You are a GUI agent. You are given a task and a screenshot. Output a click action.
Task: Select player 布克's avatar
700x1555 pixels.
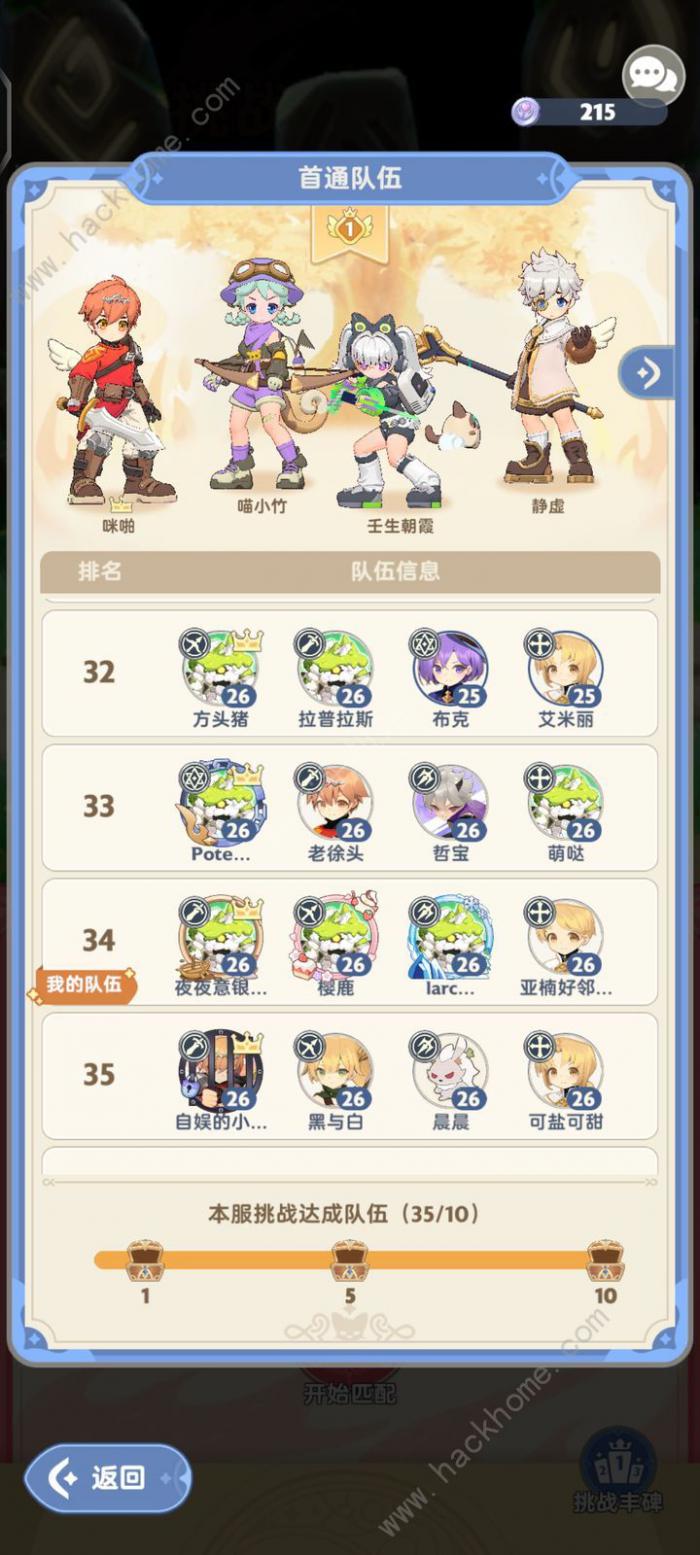point(450,668)
